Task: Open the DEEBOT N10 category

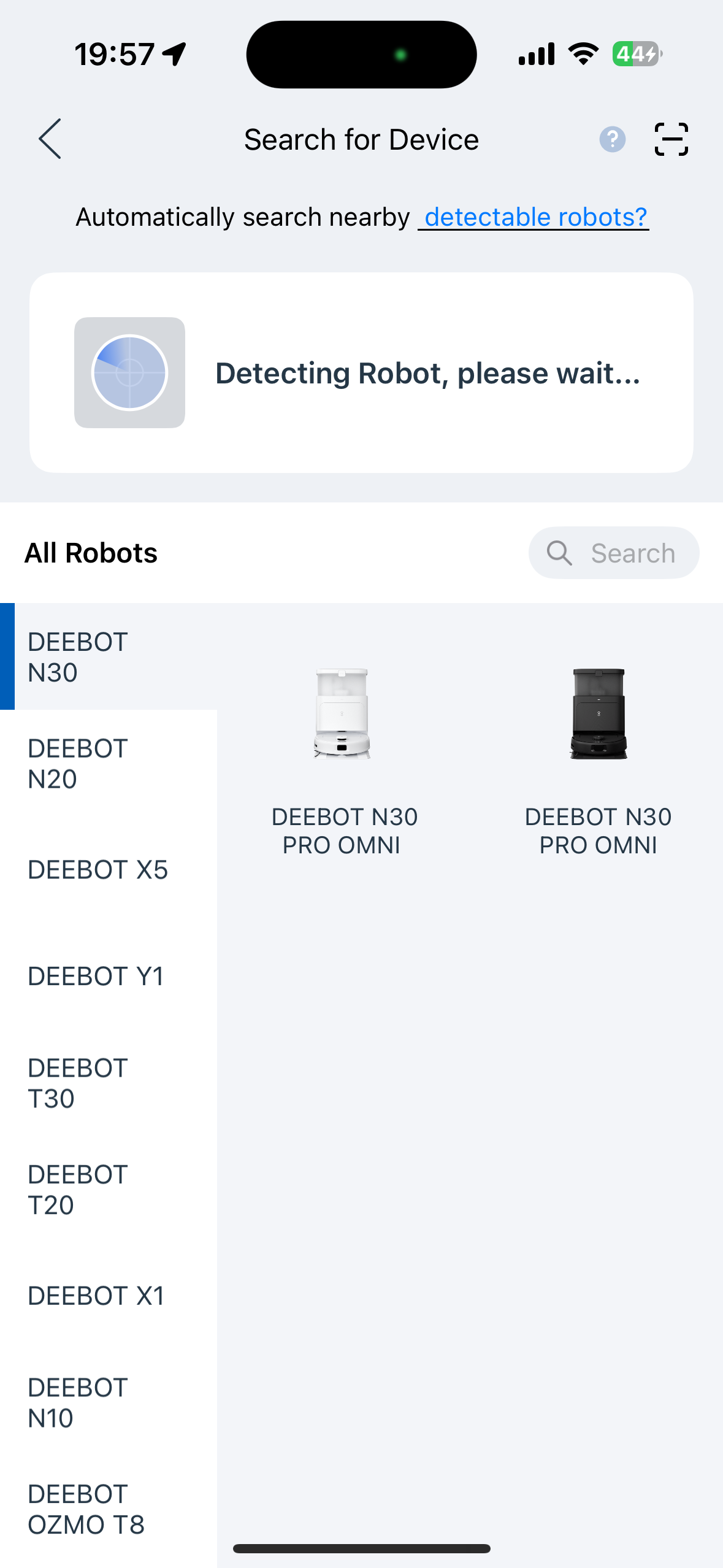Action: (109, 1402)
